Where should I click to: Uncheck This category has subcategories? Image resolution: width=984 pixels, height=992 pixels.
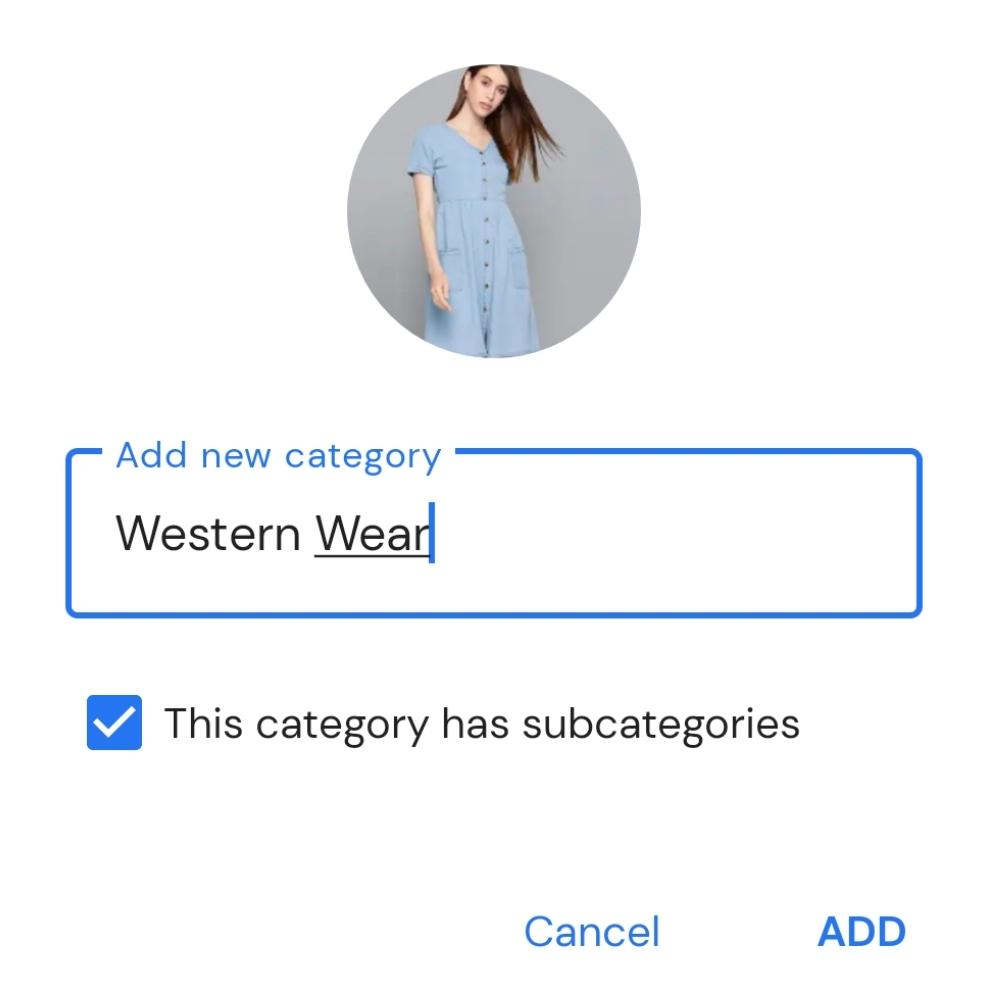115,722
